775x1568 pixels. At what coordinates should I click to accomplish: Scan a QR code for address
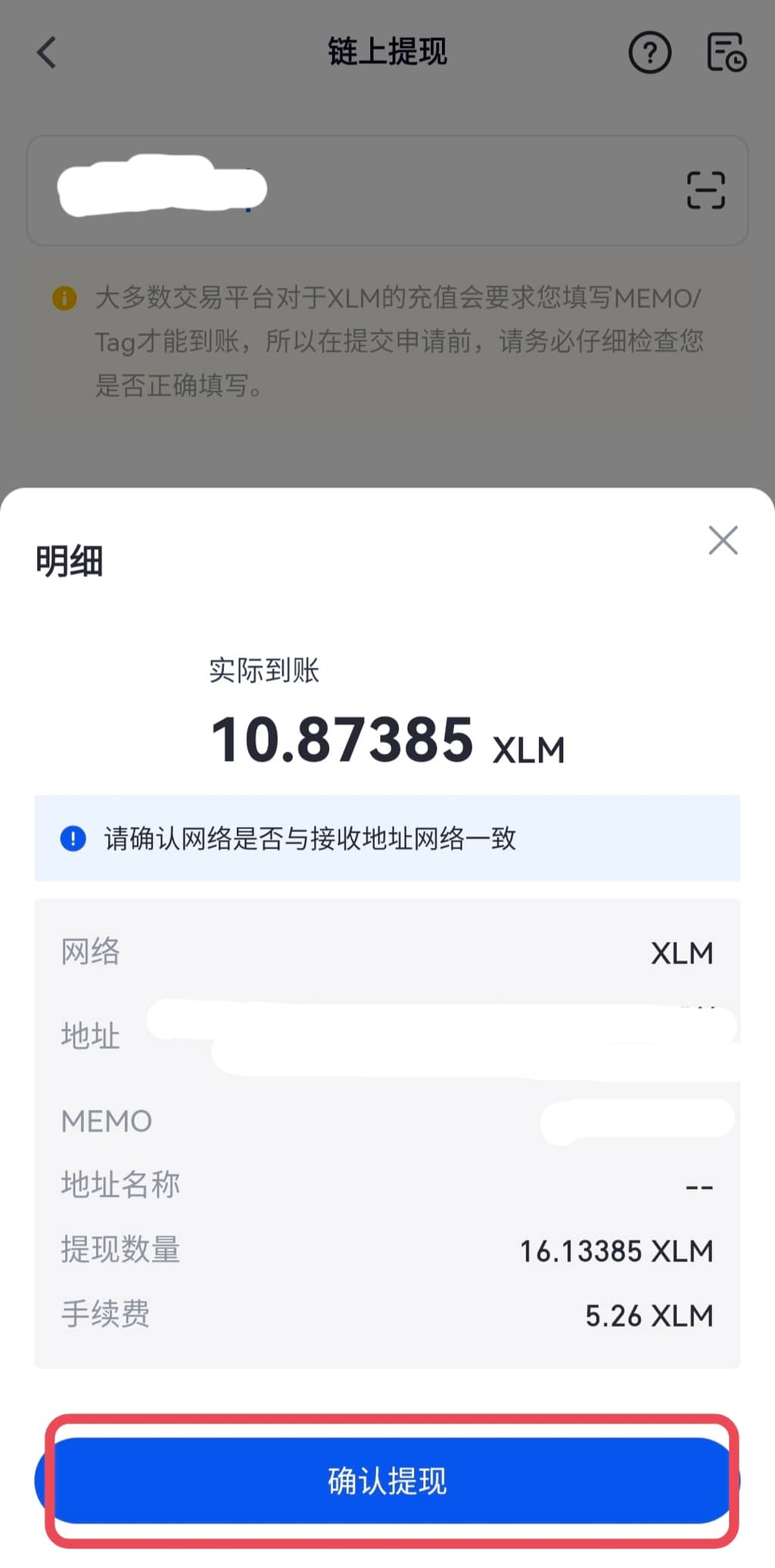click(x=705, y=190)
